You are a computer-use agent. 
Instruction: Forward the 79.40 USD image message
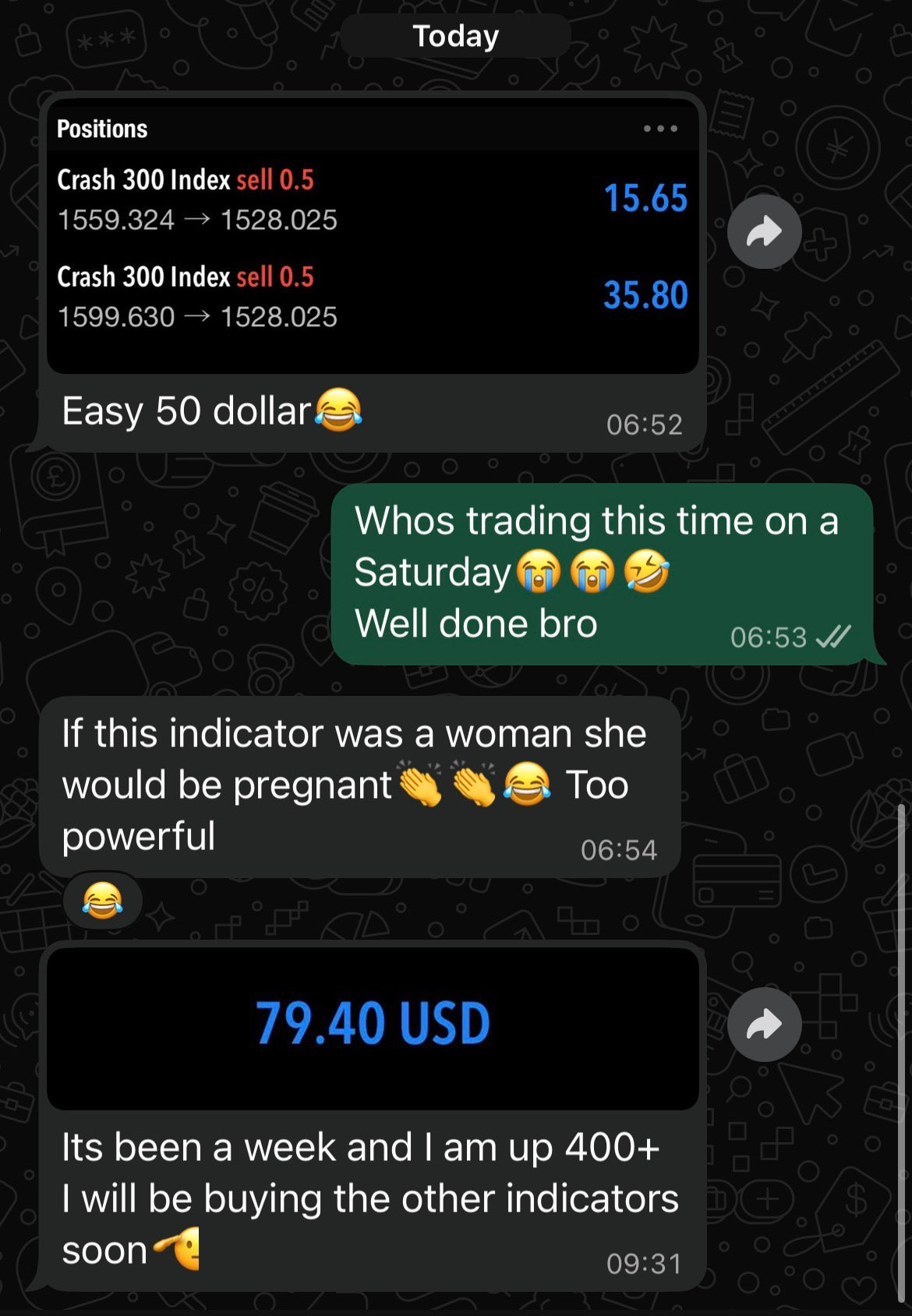[x=764, y=1024]
